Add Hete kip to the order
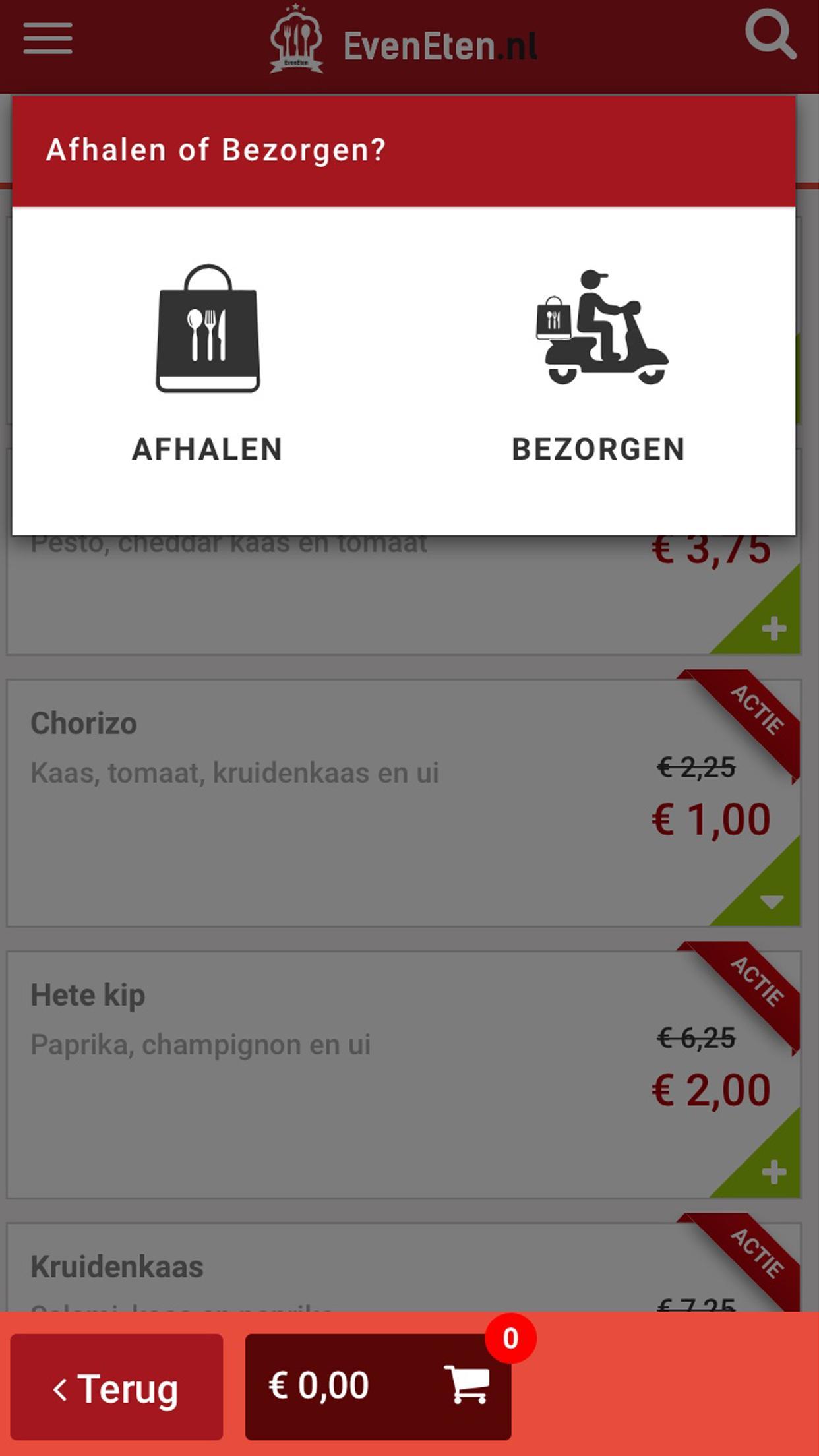This screenshot has height=1456, width=819. click(x=773, y=1172)
